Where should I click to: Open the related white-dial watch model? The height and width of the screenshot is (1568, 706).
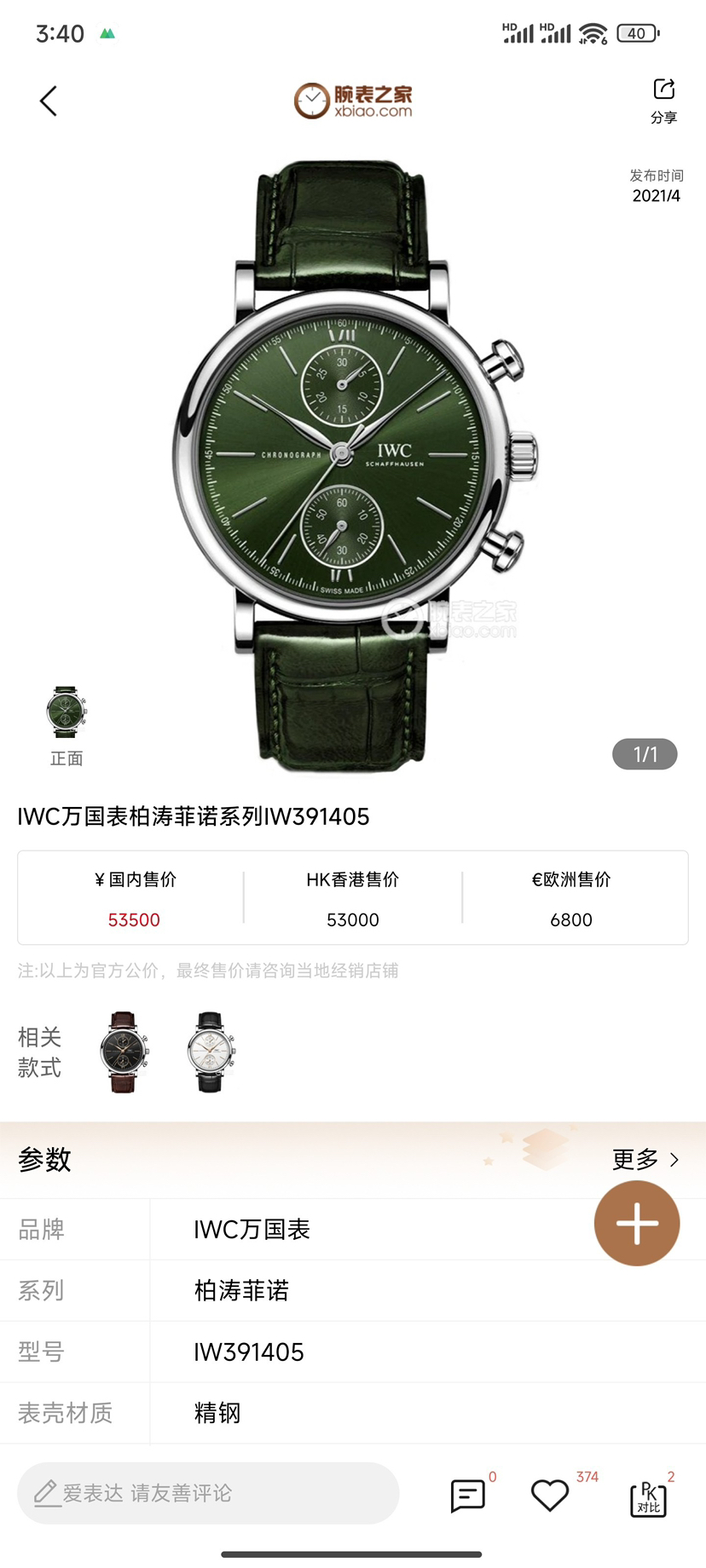(210, 1052)
